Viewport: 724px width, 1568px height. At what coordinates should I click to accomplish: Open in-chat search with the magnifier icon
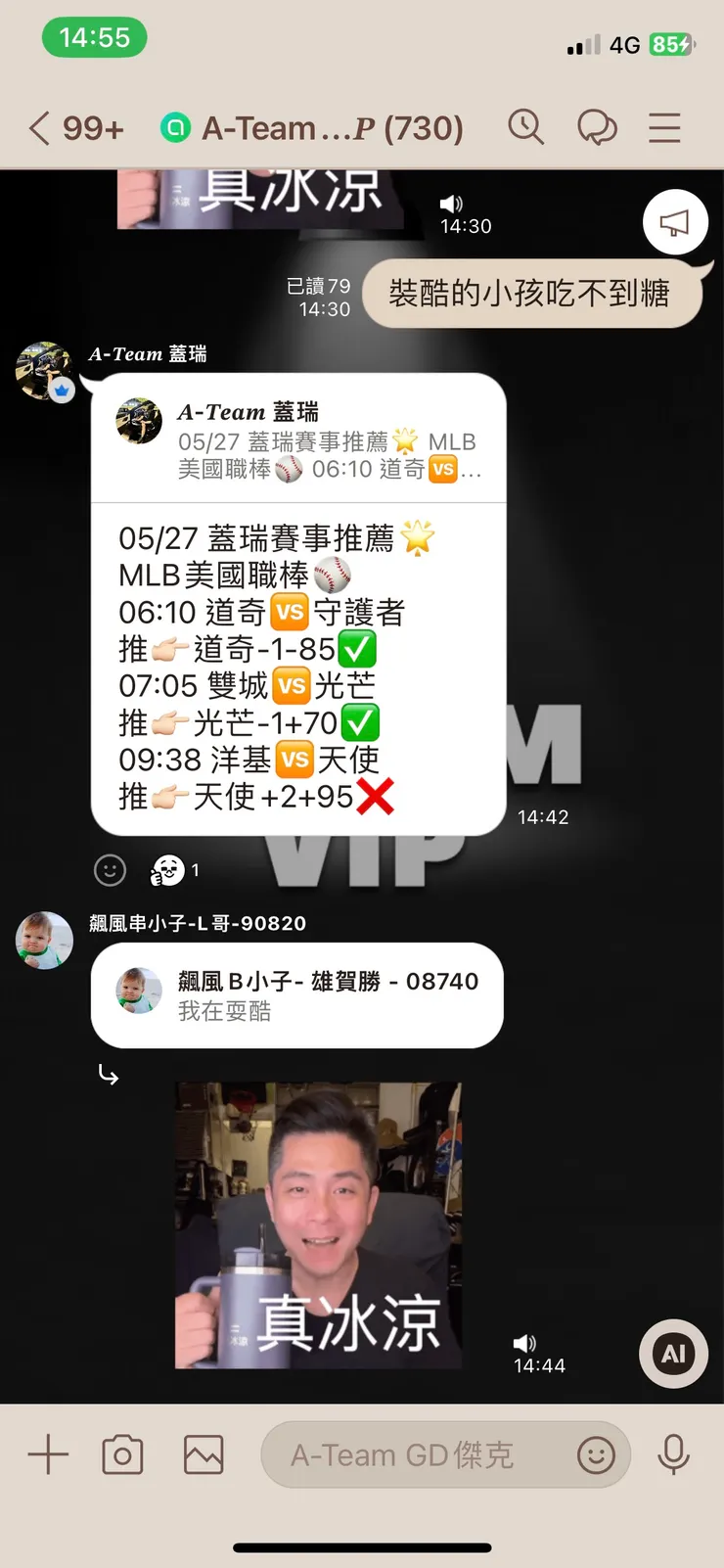click(x=526, y=127)
